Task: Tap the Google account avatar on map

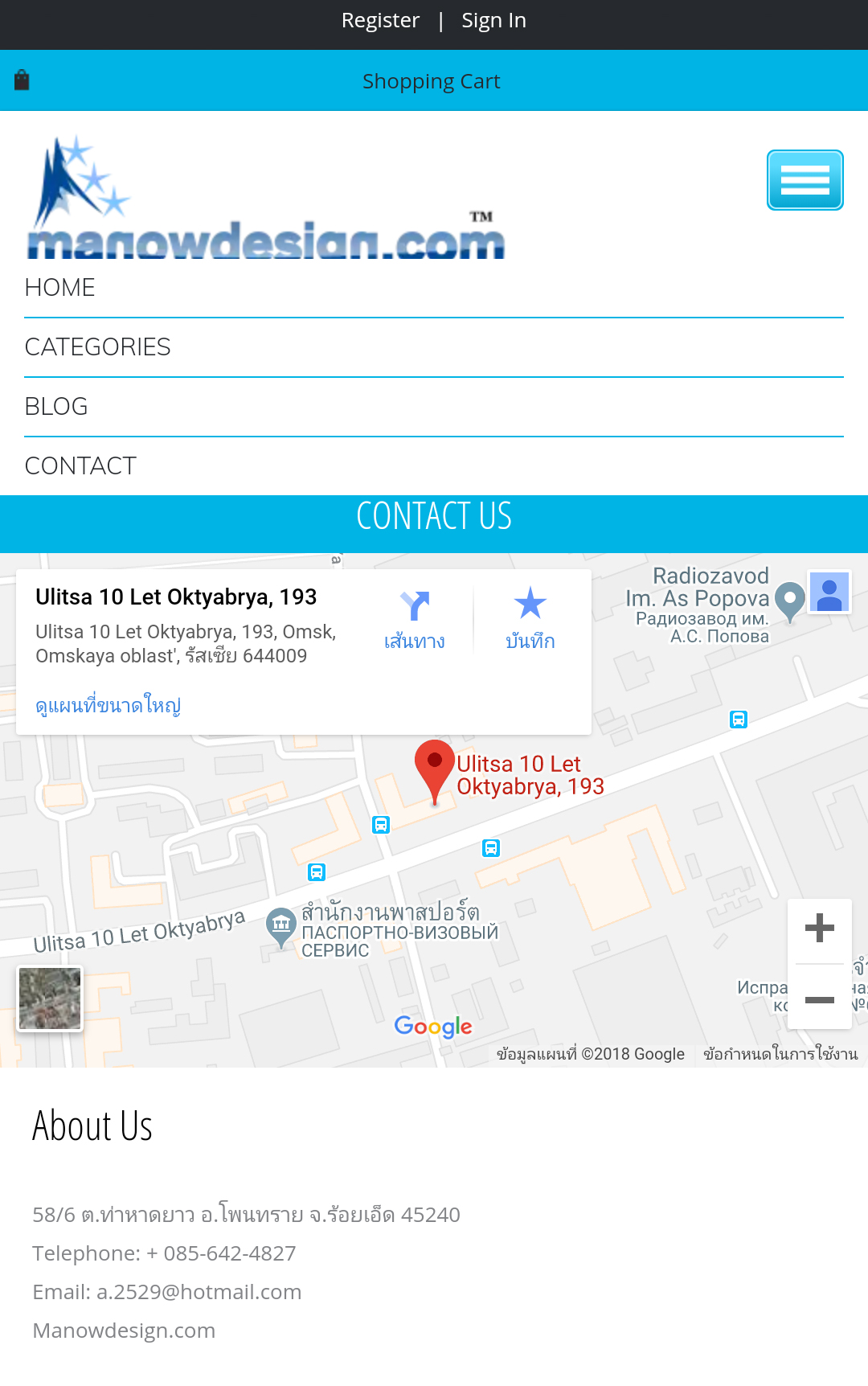Action: [x=829, y=593]
